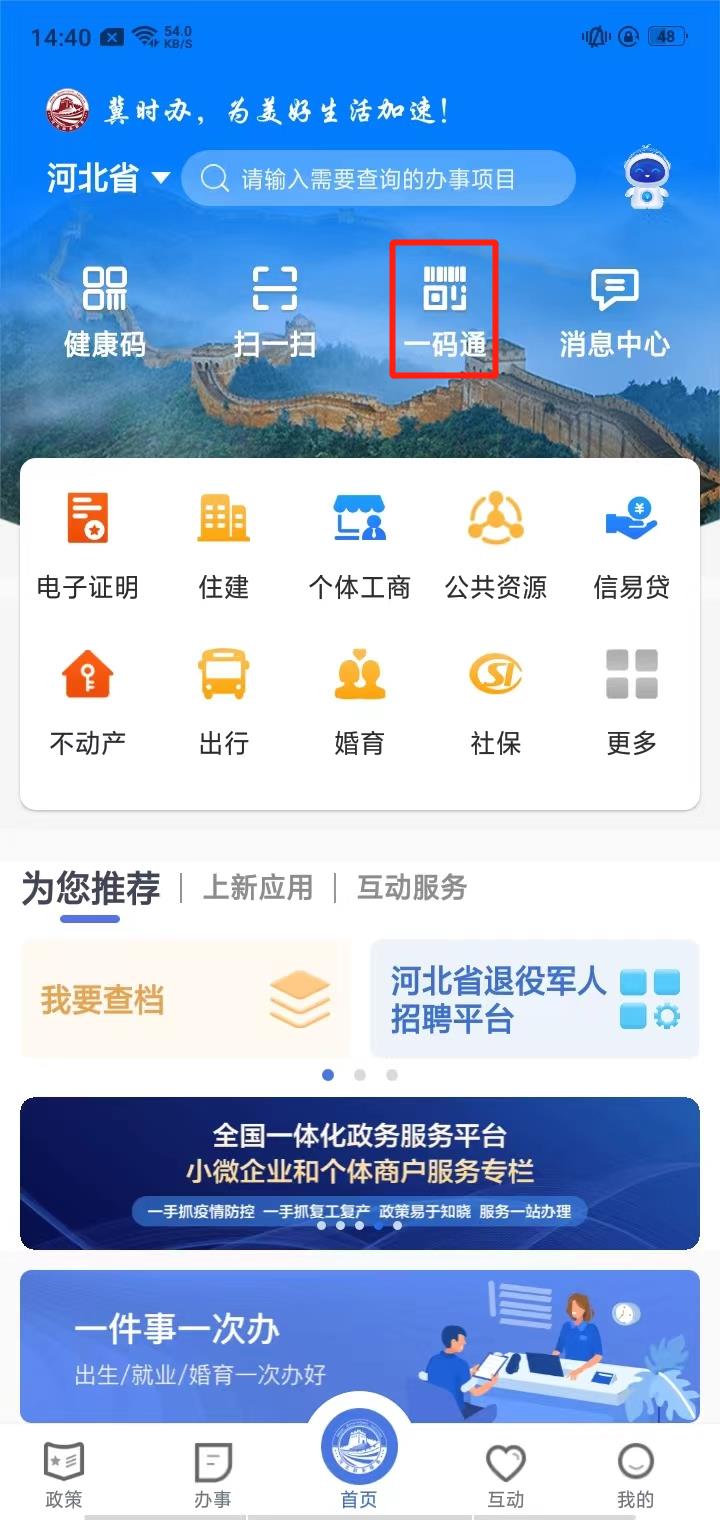Select the 个体工商 service
The height and width of the screenshot is (1520, 720).
359,544
